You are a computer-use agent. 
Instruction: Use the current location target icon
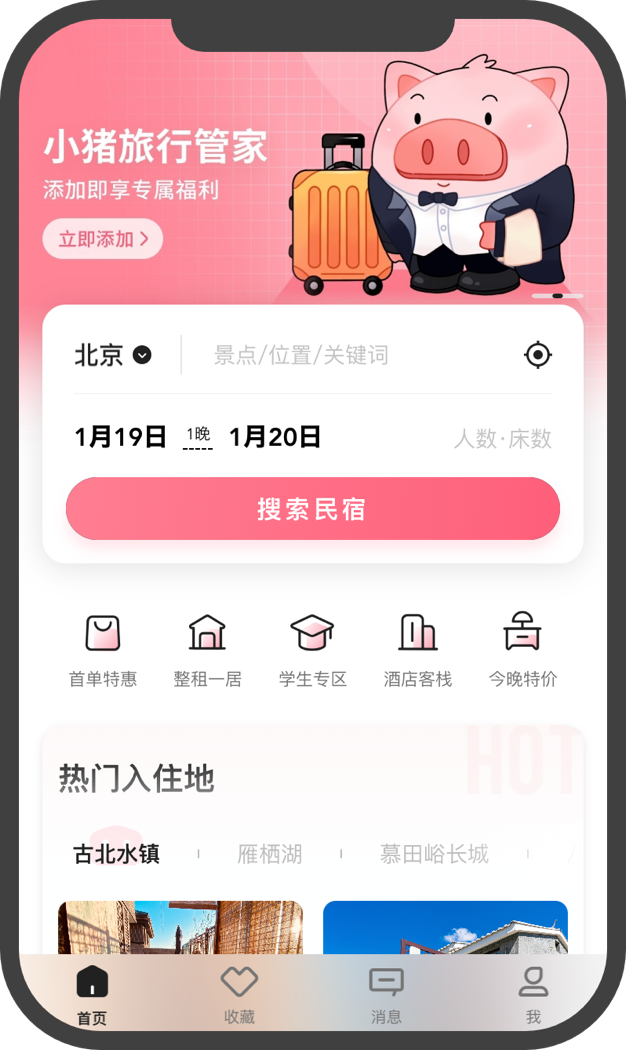pyautogui.click(x=538, y=355)
